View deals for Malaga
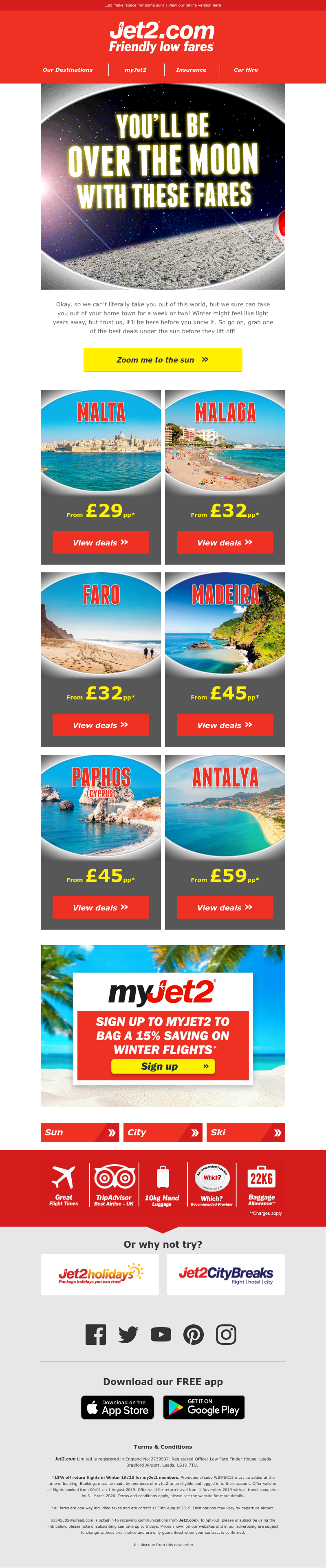The image size is (326, 1568). [x=225, y=542]
